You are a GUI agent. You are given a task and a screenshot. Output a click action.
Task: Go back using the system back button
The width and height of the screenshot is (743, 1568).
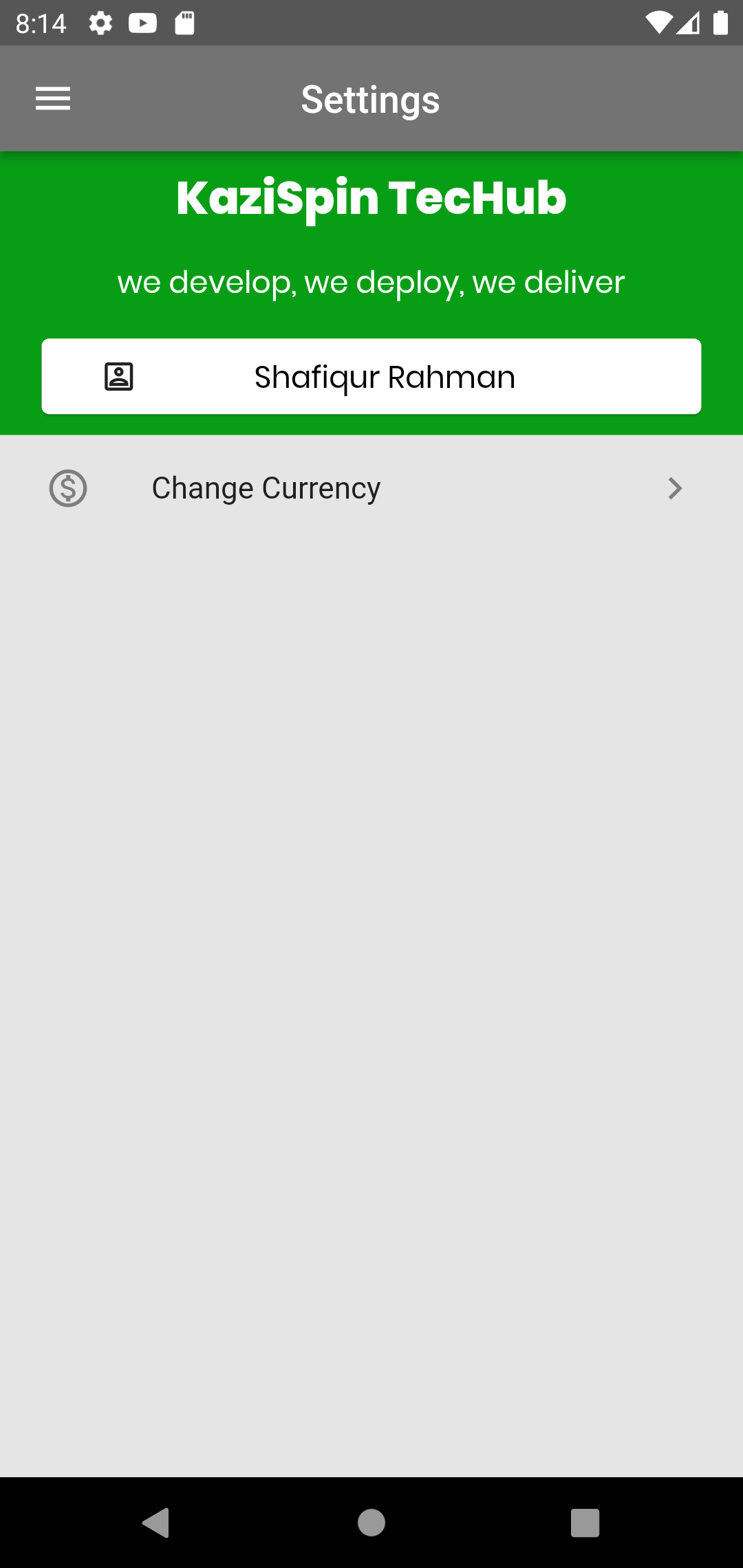156,1523
